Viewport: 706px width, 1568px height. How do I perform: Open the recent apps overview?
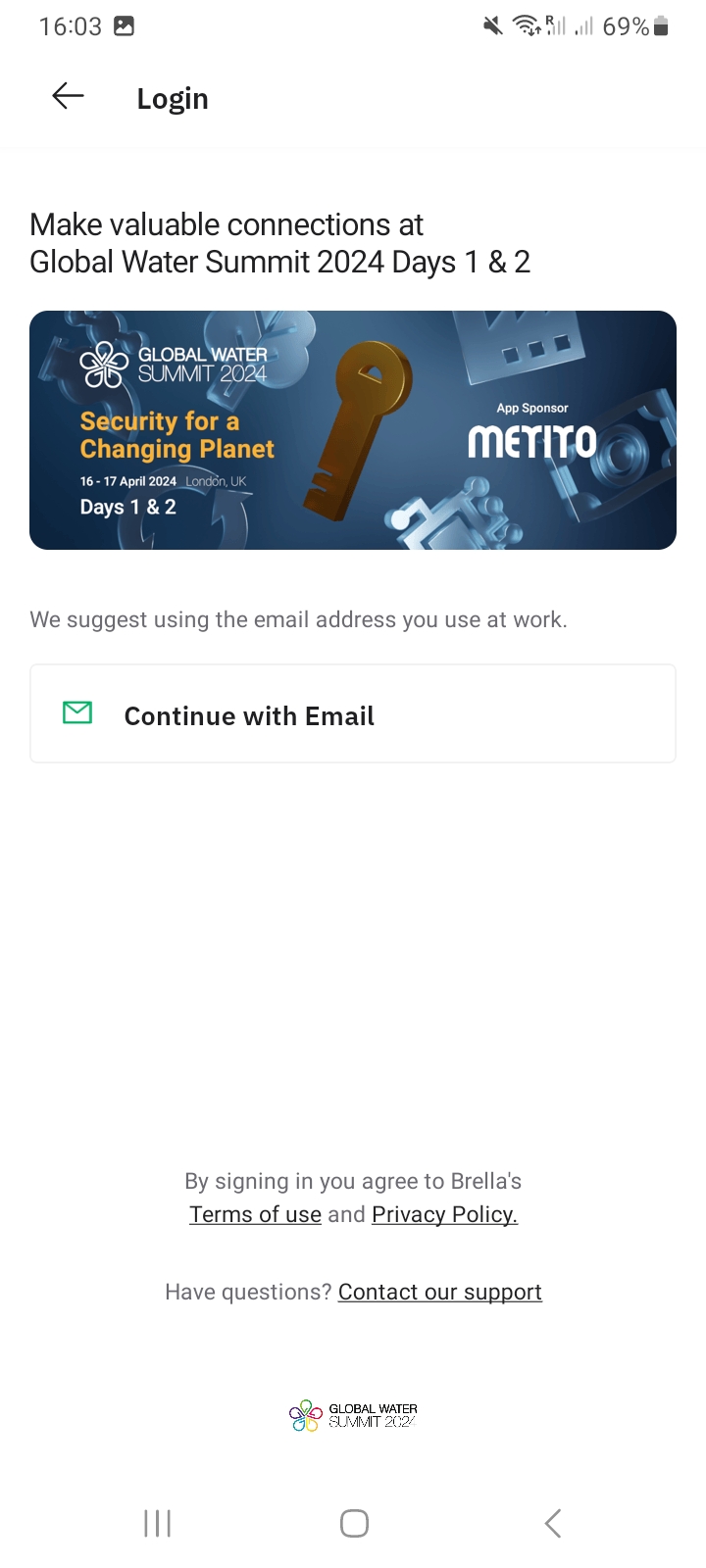[x=157, y=1523]
